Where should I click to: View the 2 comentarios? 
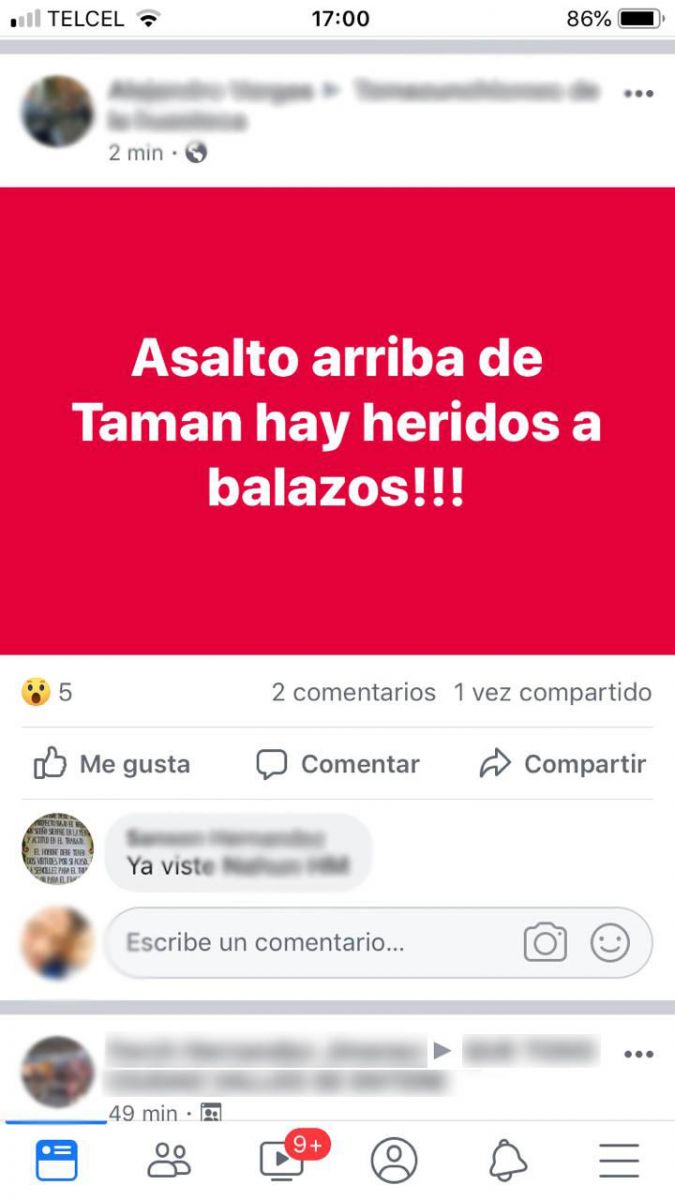pos(353,692)
